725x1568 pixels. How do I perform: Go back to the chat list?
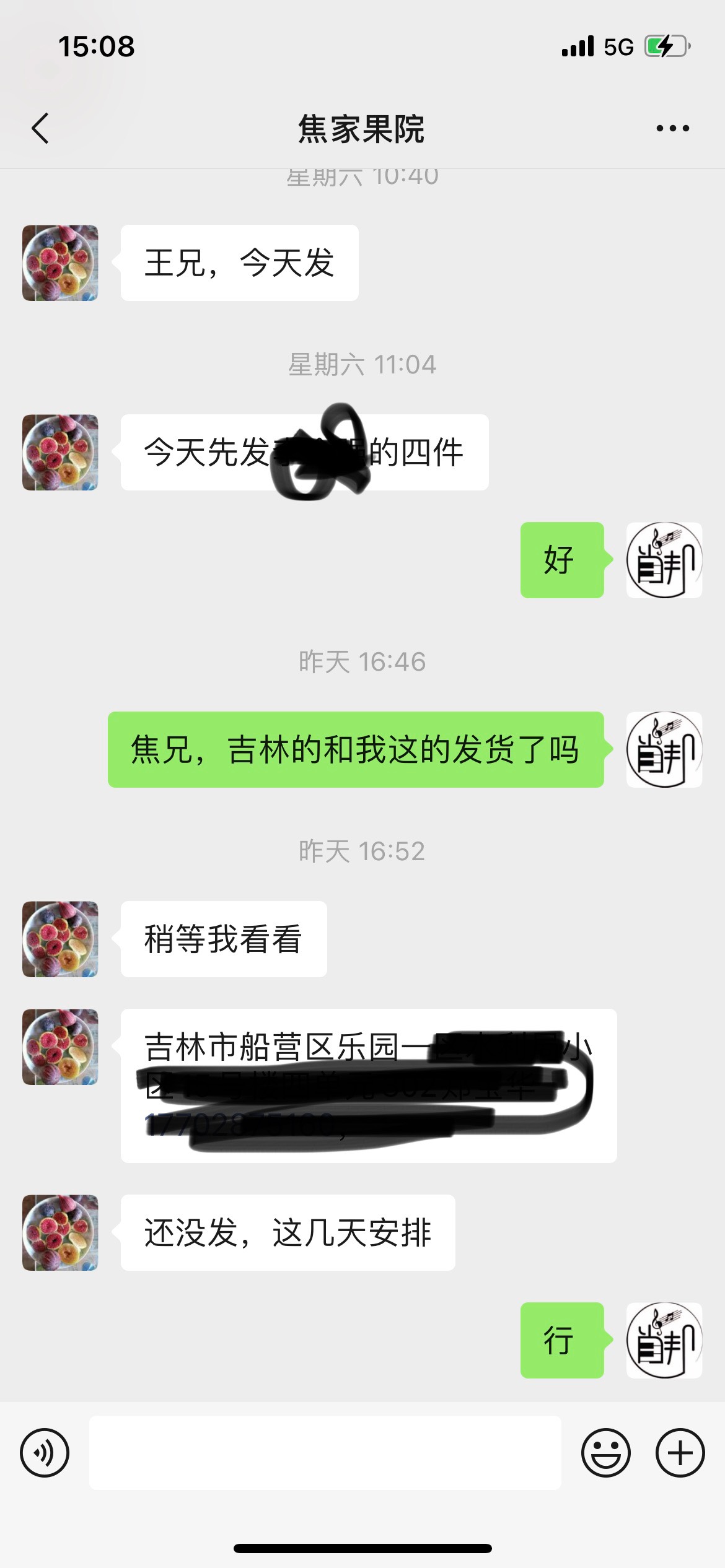pyautogui.click(x=40, y=129)
